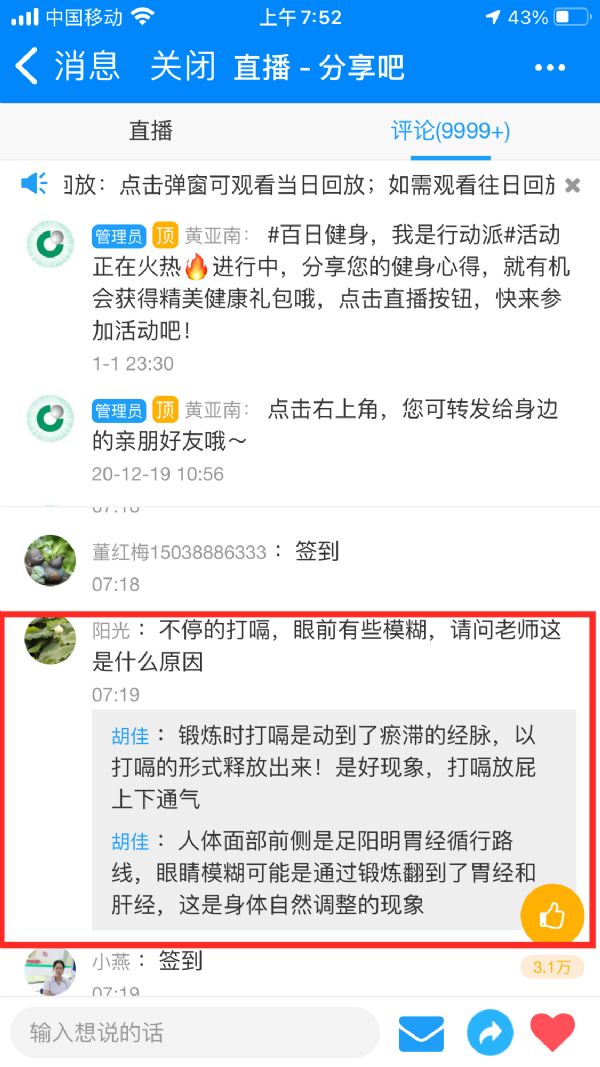Viewport: 600px width, 1067px height.
Task: Share the live stream via arrow icon
Action: [x=490, y=1032]
